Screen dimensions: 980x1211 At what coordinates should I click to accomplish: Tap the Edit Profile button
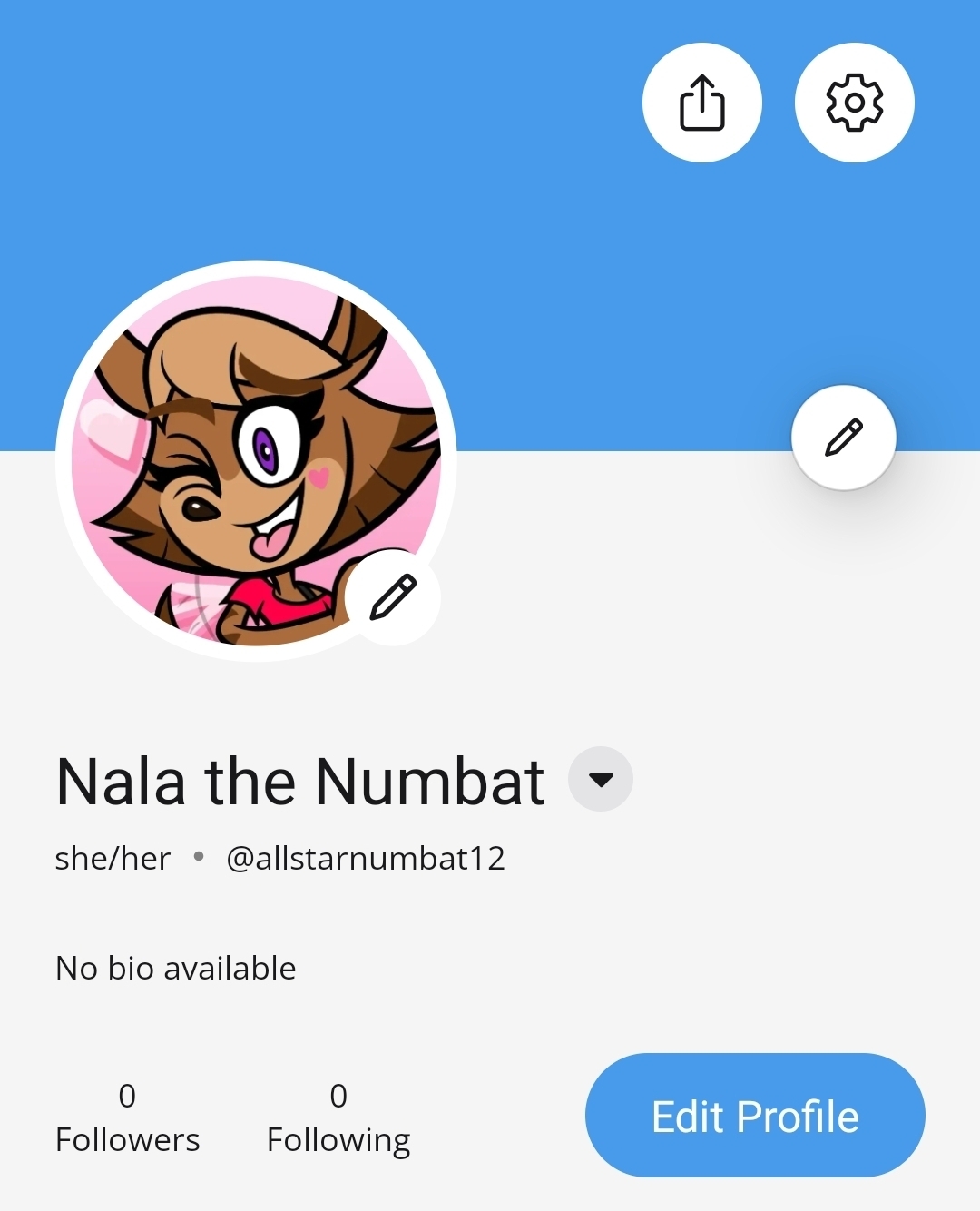[x=755, y=1116]
